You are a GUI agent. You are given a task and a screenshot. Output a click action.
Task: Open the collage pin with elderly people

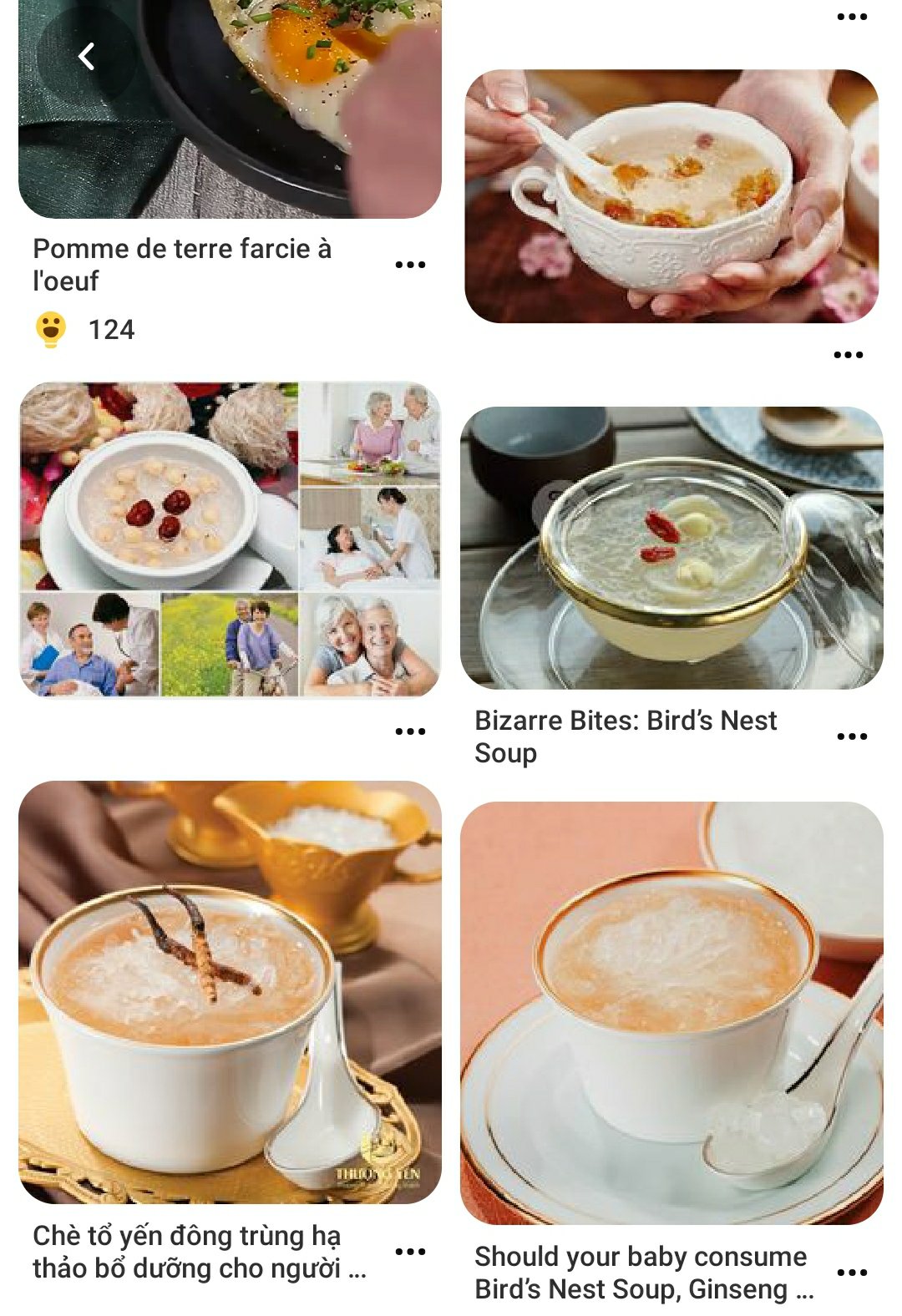pyautogui.click(x=230, y=539)
